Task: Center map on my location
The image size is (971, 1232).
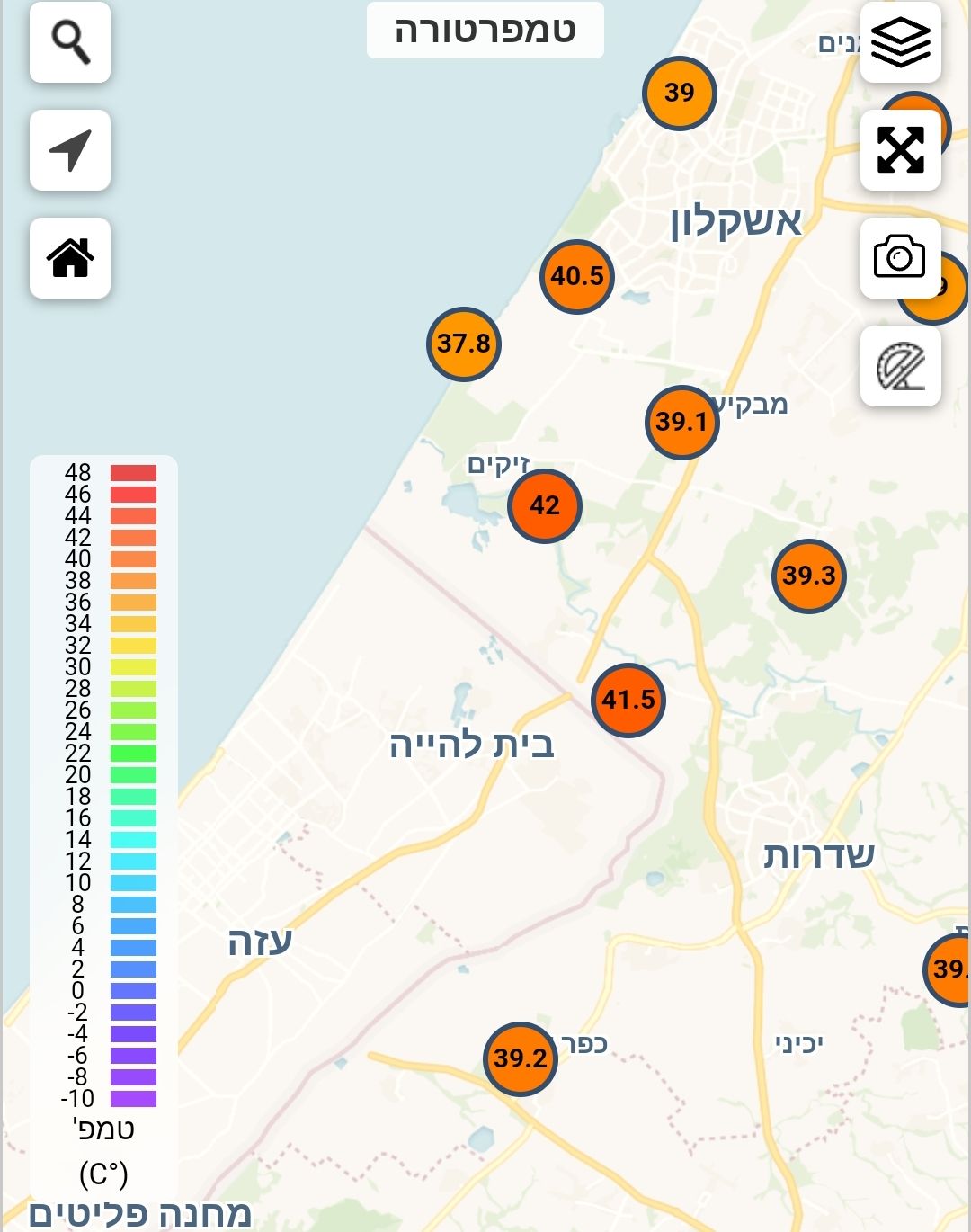Action: click(70, 150)
